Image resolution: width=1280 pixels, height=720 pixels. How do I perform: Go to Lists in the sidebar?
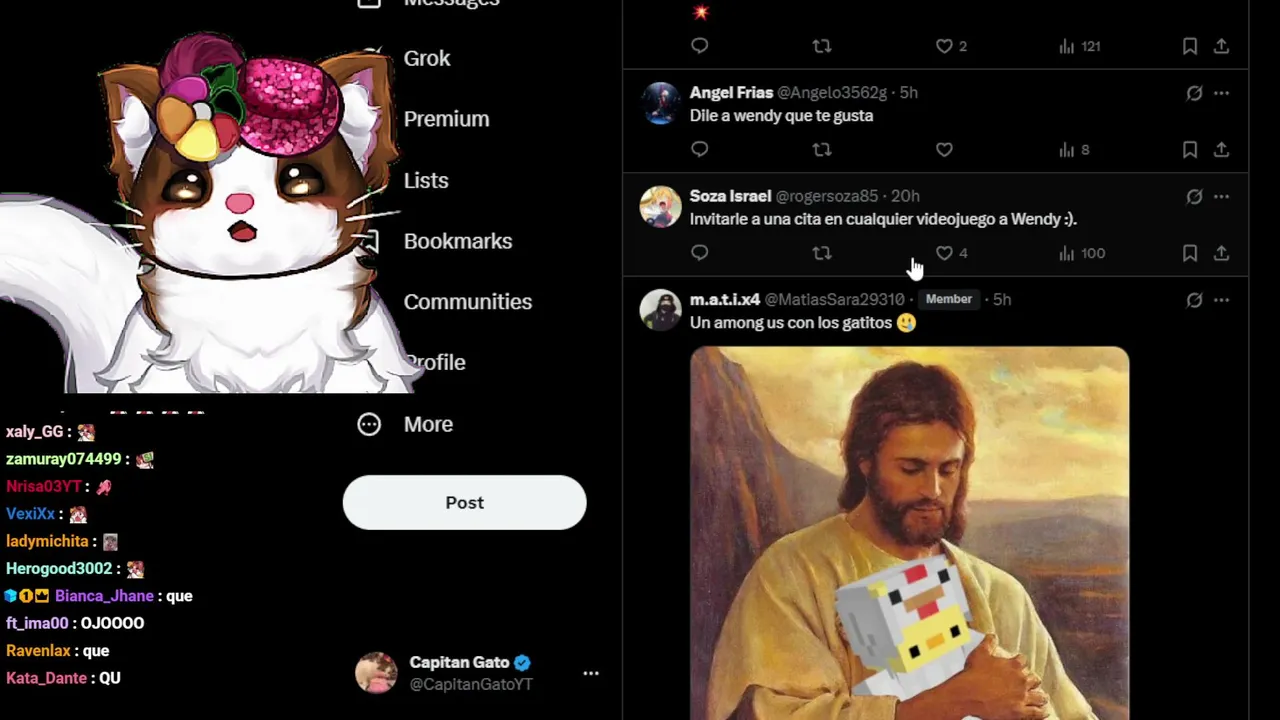coord(426,181)
